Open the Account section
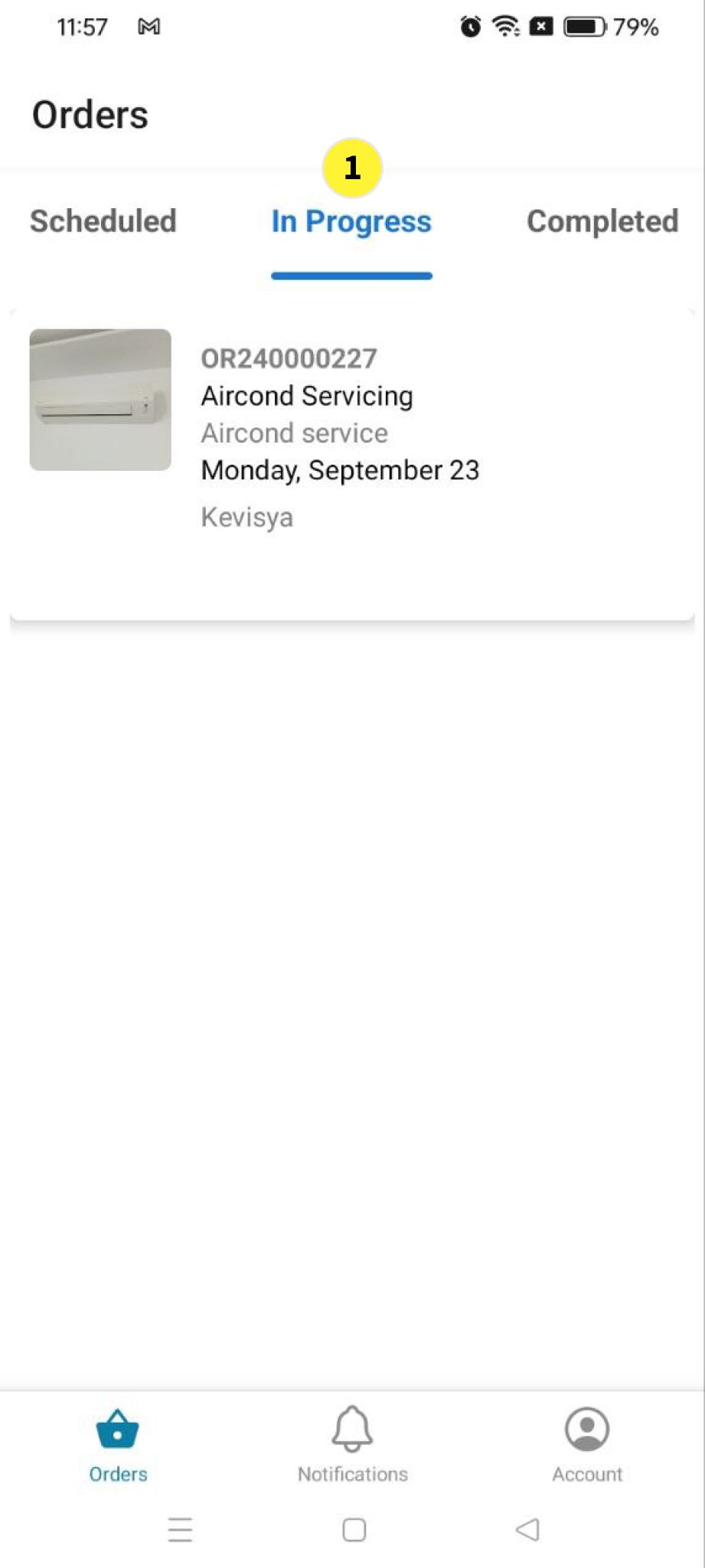Viewport: 705px width, 1568px height. point(587,1444)
